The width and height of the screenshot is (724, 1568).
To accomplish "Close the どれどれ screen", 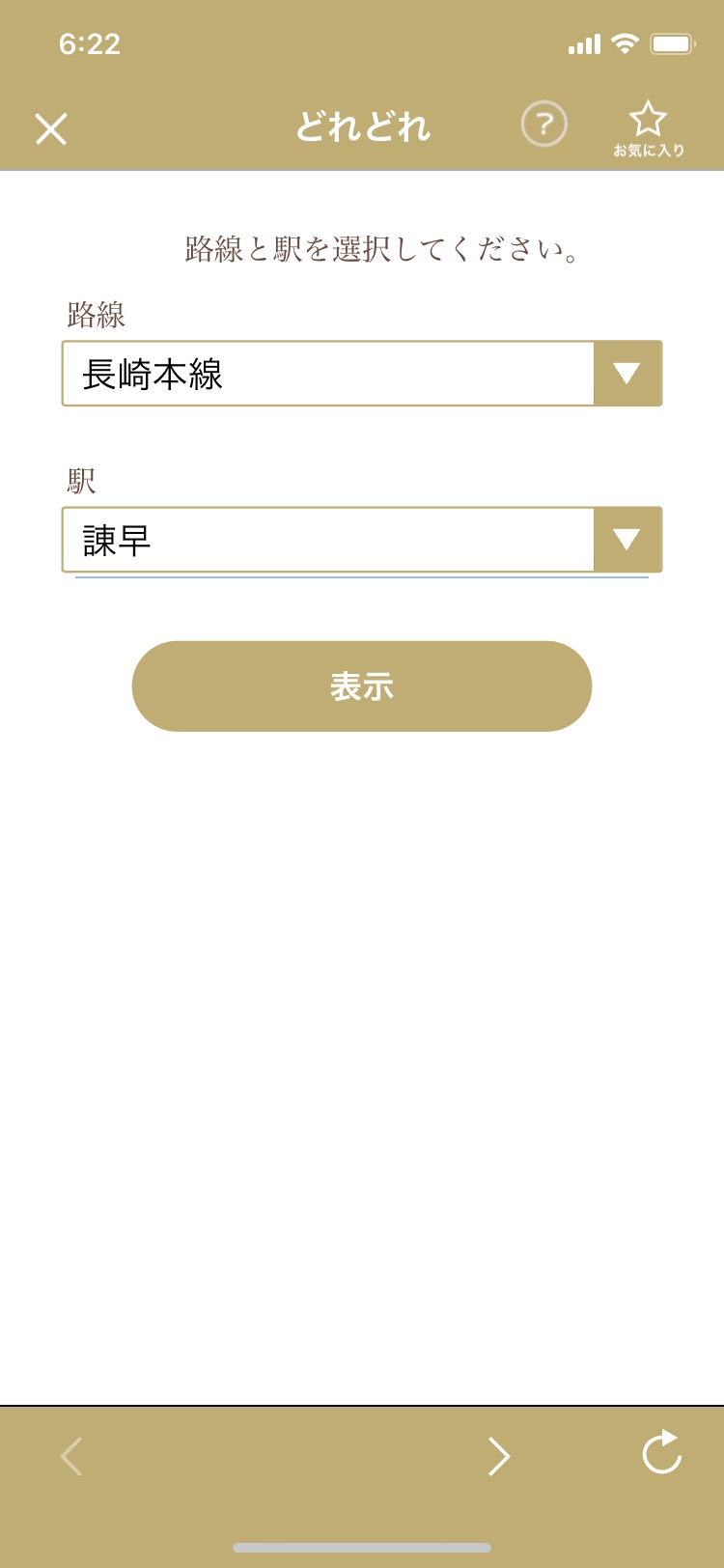I will pyautogui.click(x=51, y=128).
